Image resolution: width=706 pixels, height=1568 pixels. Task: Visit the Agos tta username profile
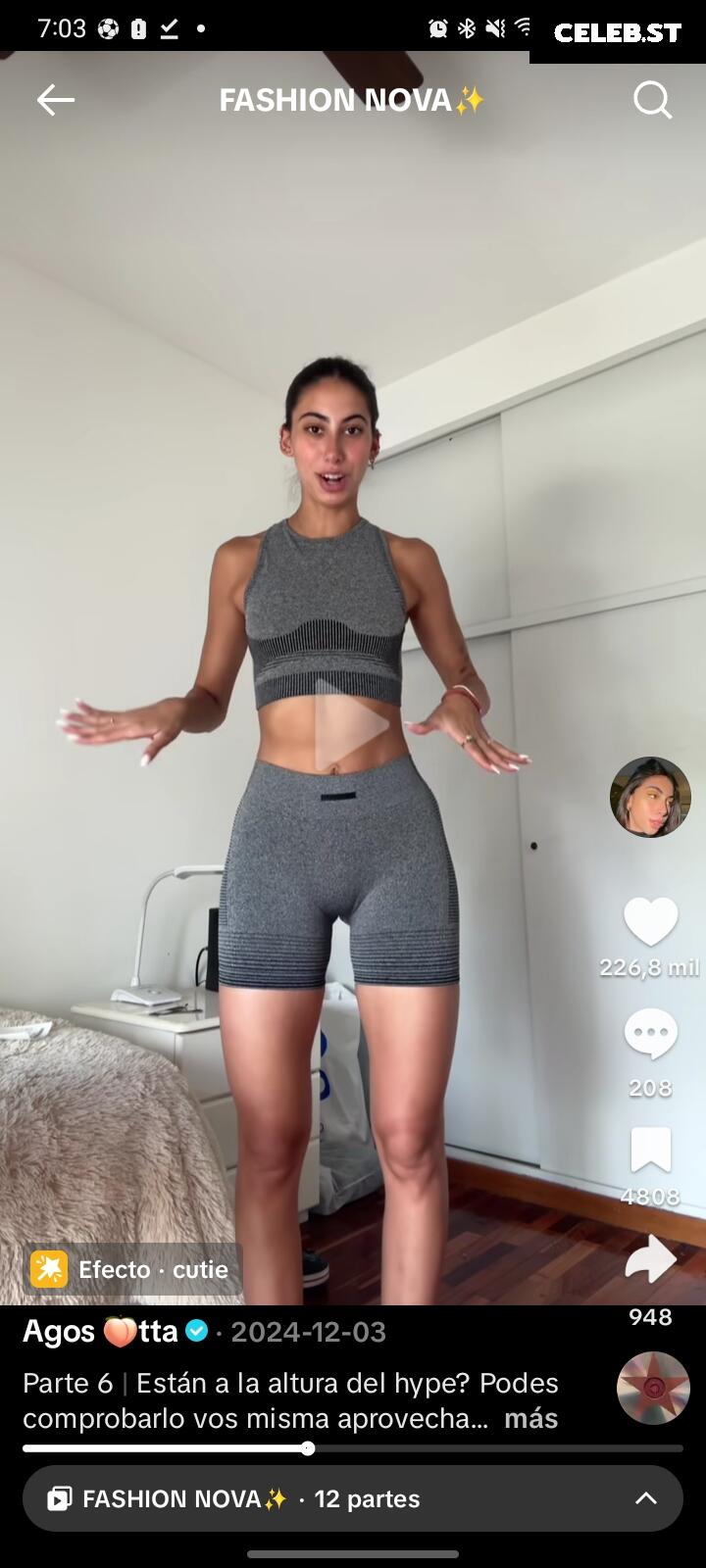coord(100,1332)
